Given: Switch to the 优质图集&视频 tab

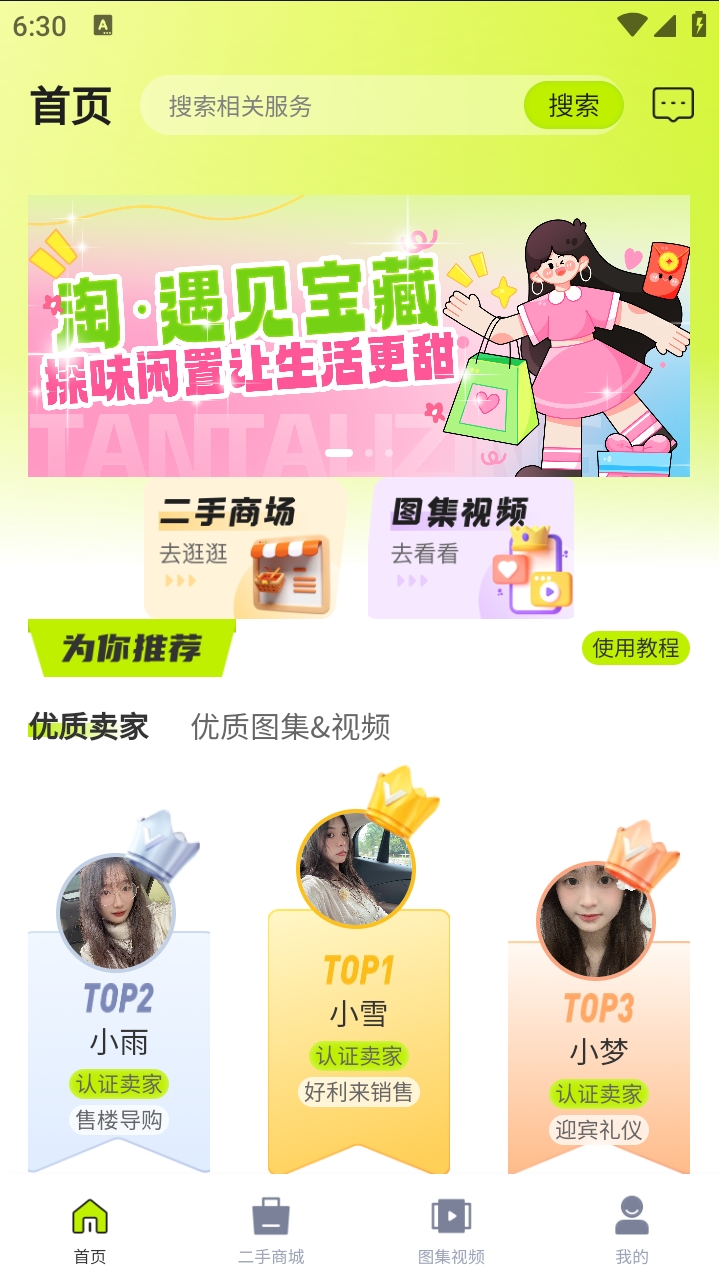Looking at the screenshot, I should point(290,727).
